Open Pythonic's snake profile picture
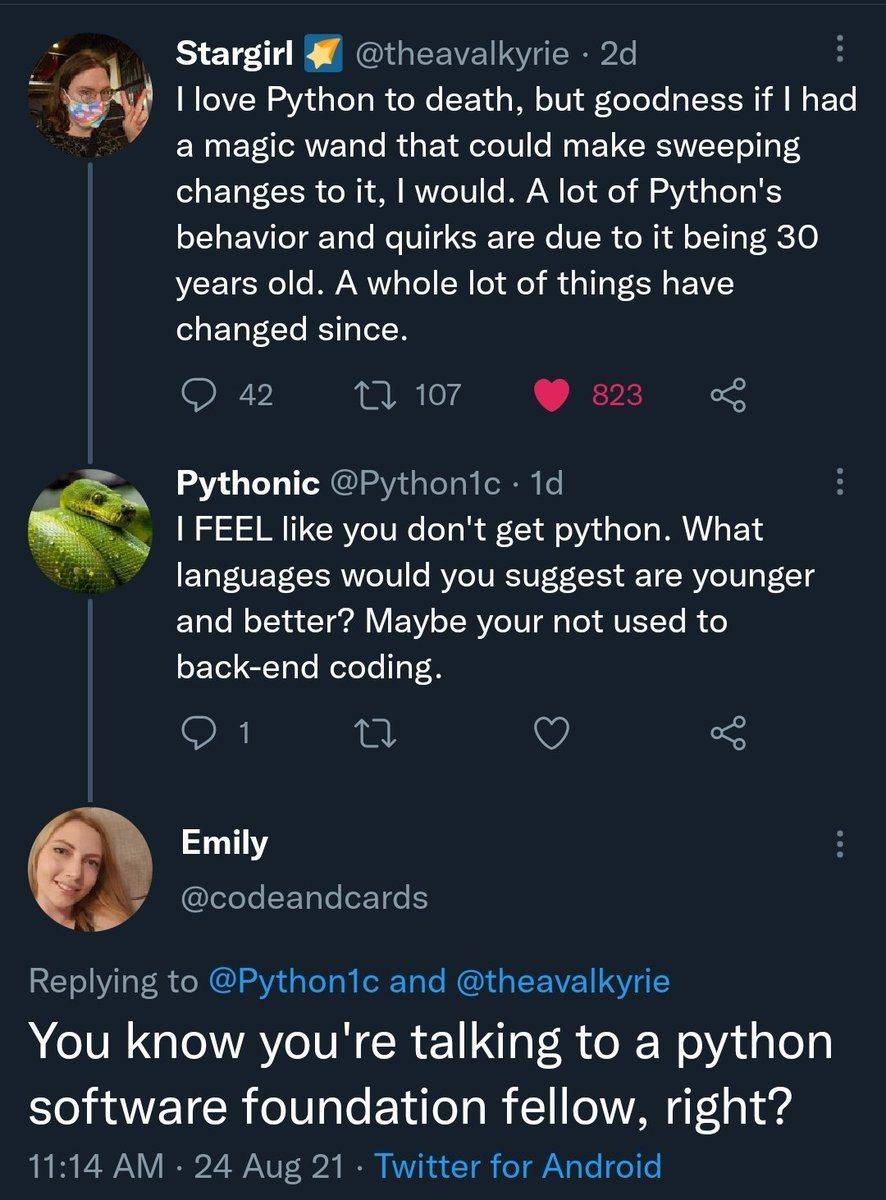The image size is (886, 1200). pyautogui.click(x=90, y=530)
